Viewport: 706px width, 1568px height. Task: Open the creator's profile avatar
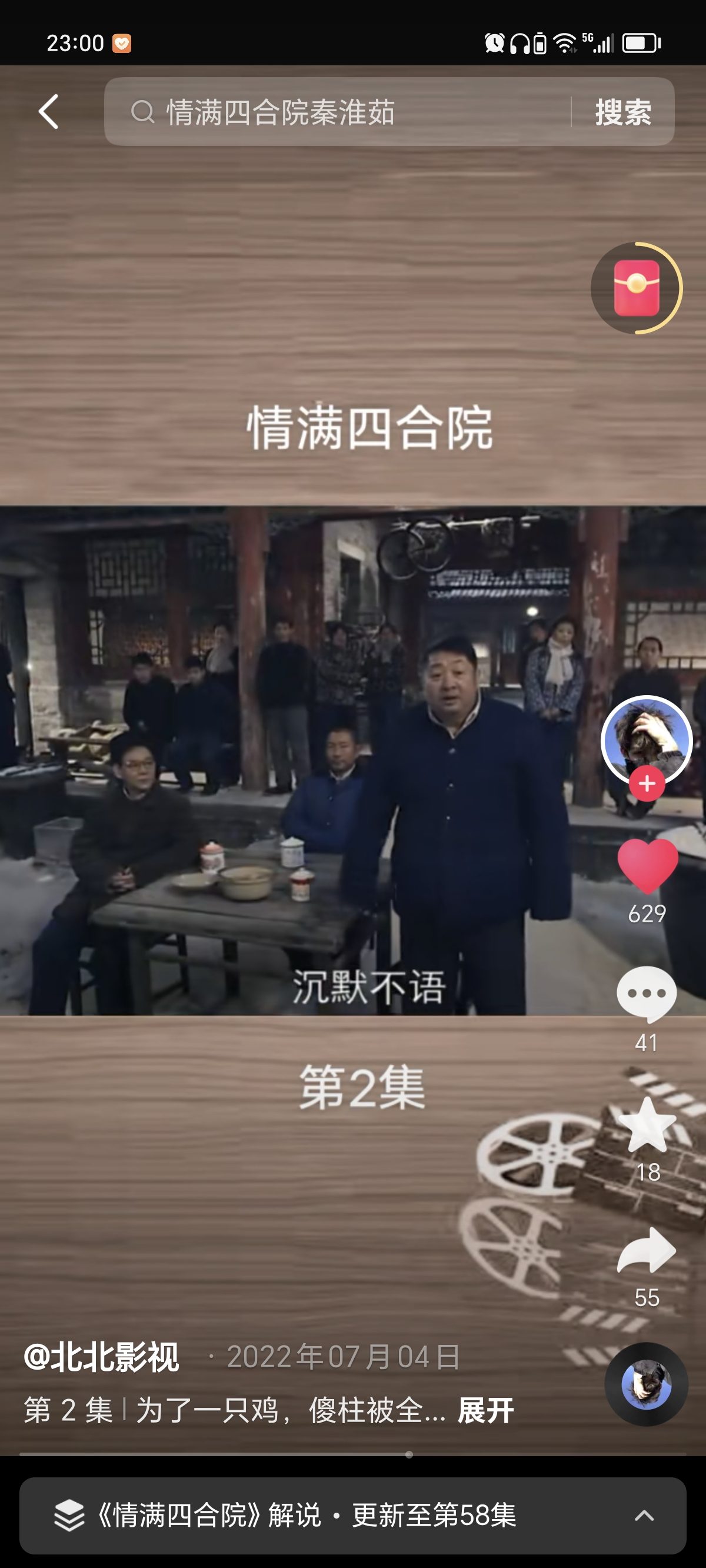[647, 741]
